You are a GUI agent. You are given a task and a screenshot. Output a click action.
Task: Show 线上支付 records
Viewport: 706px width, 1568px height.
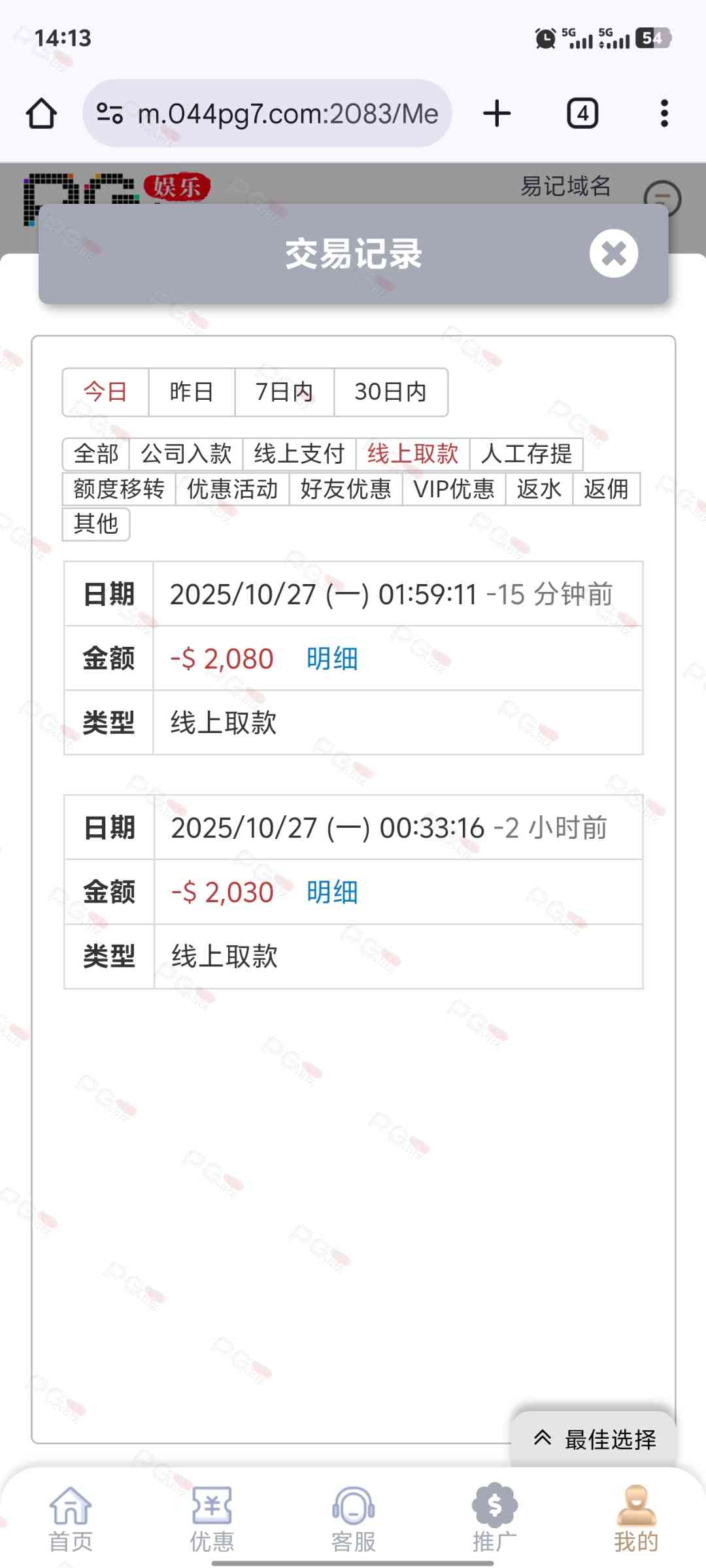299,453
